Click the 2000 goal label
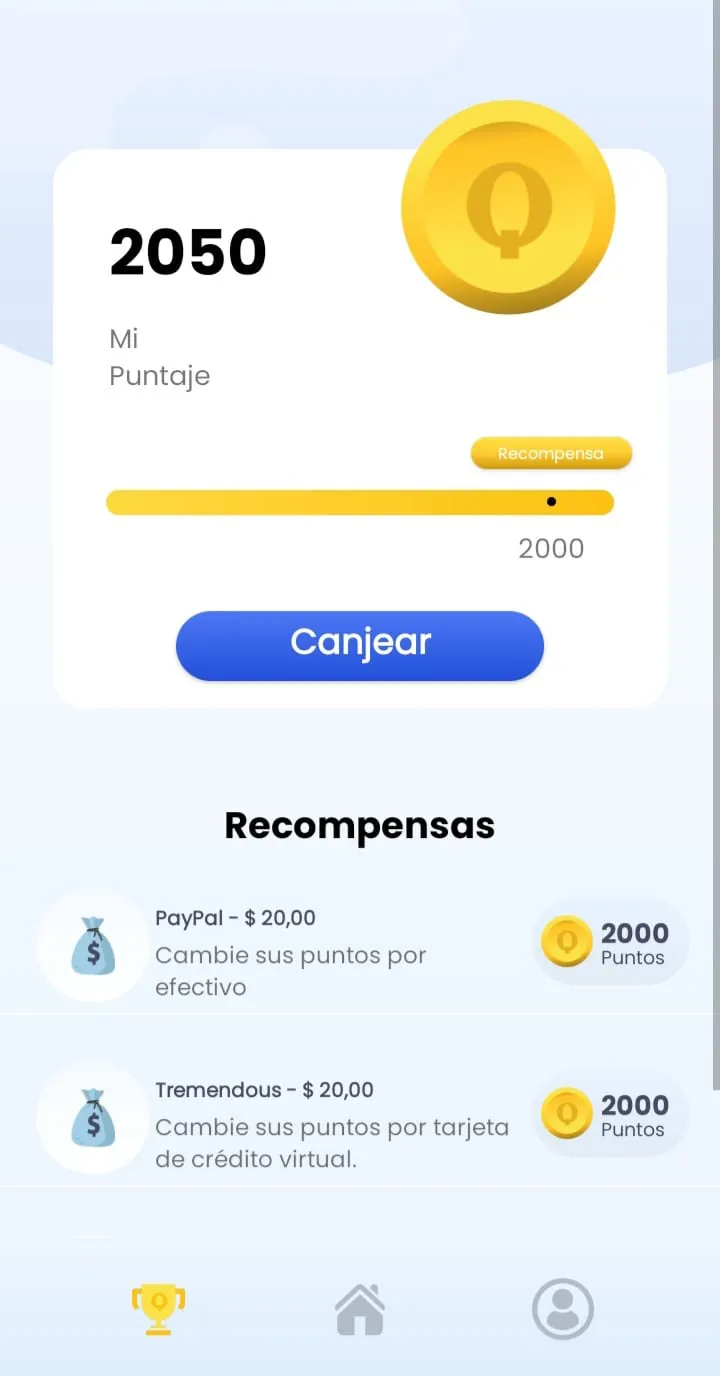720x1376 pixels. (551, 548)
